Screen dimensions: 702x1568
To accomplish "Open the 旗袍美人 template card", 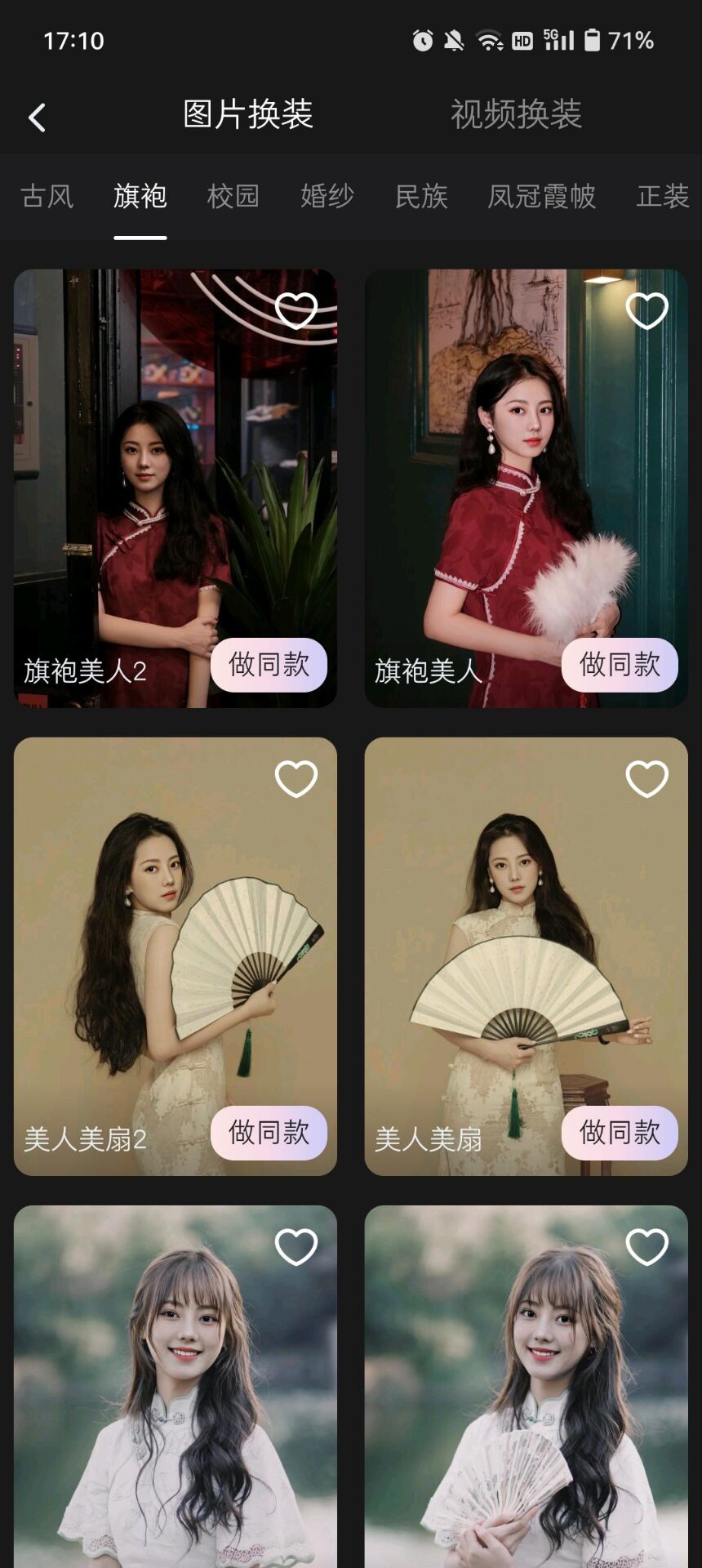I will [x=526, y=488].
